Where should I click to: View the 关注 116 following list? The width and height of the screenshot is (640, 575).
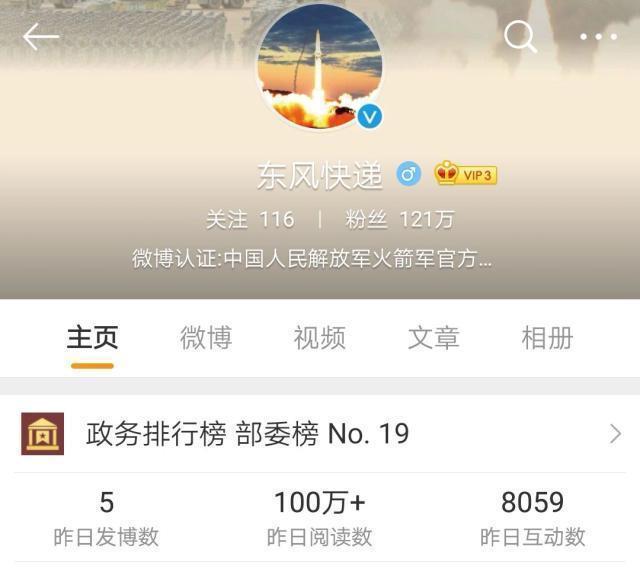click(250, 219)
